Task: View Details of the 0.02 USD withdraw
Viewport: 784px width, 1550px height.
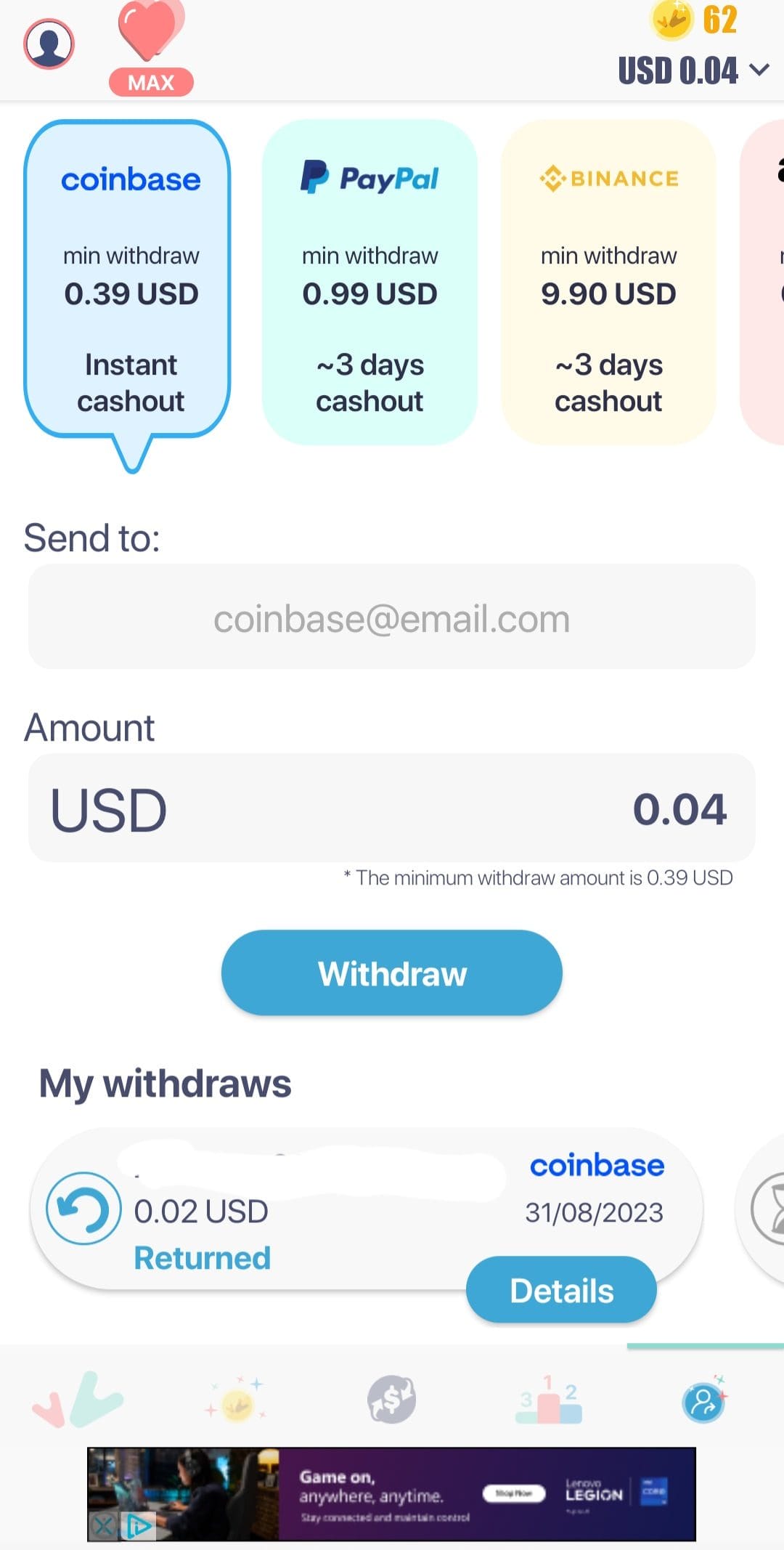Action: pos(561,1290)
